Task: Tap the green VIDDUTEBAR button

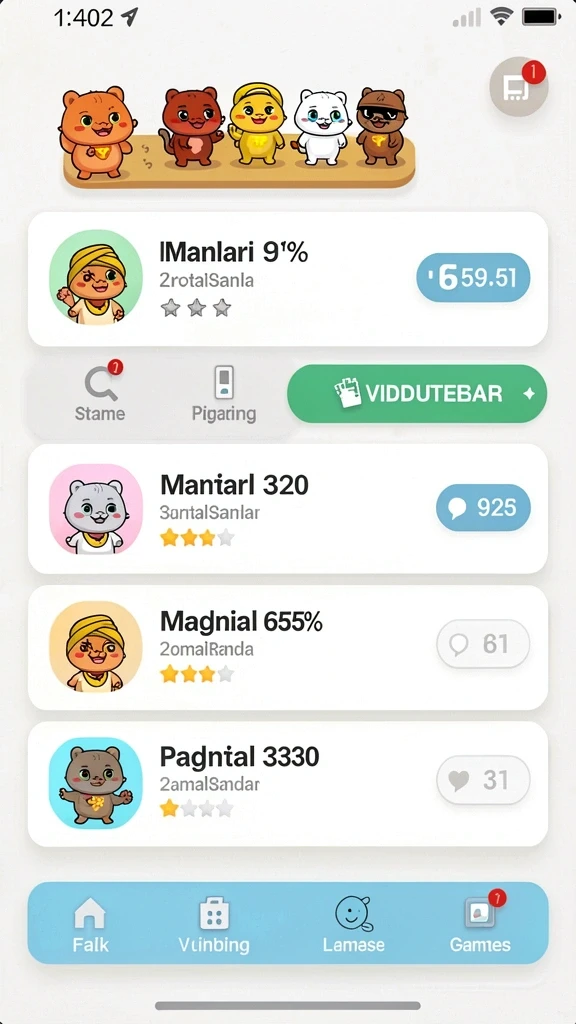Action: click(x=417, y=394)
